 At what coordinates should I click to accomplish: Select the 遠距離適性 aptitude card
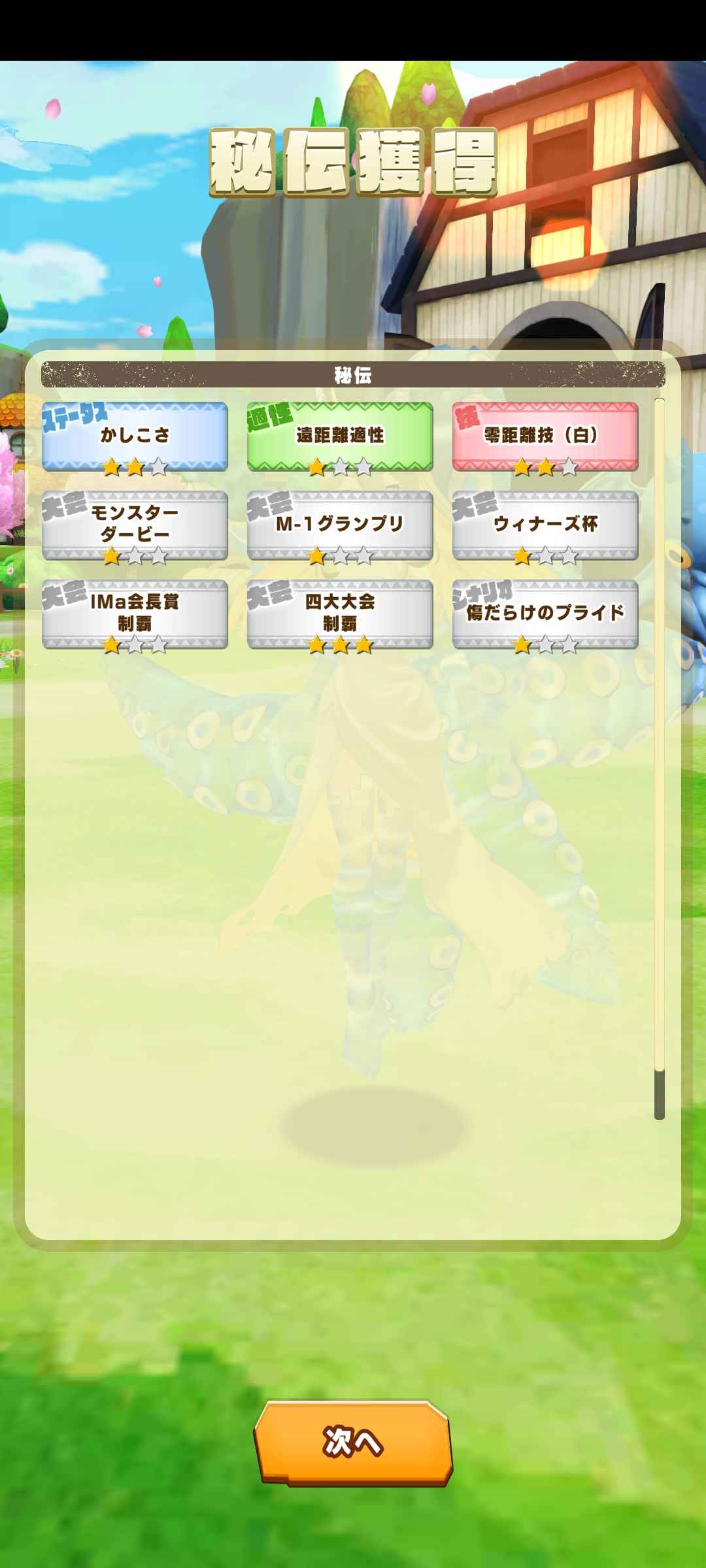340,436
